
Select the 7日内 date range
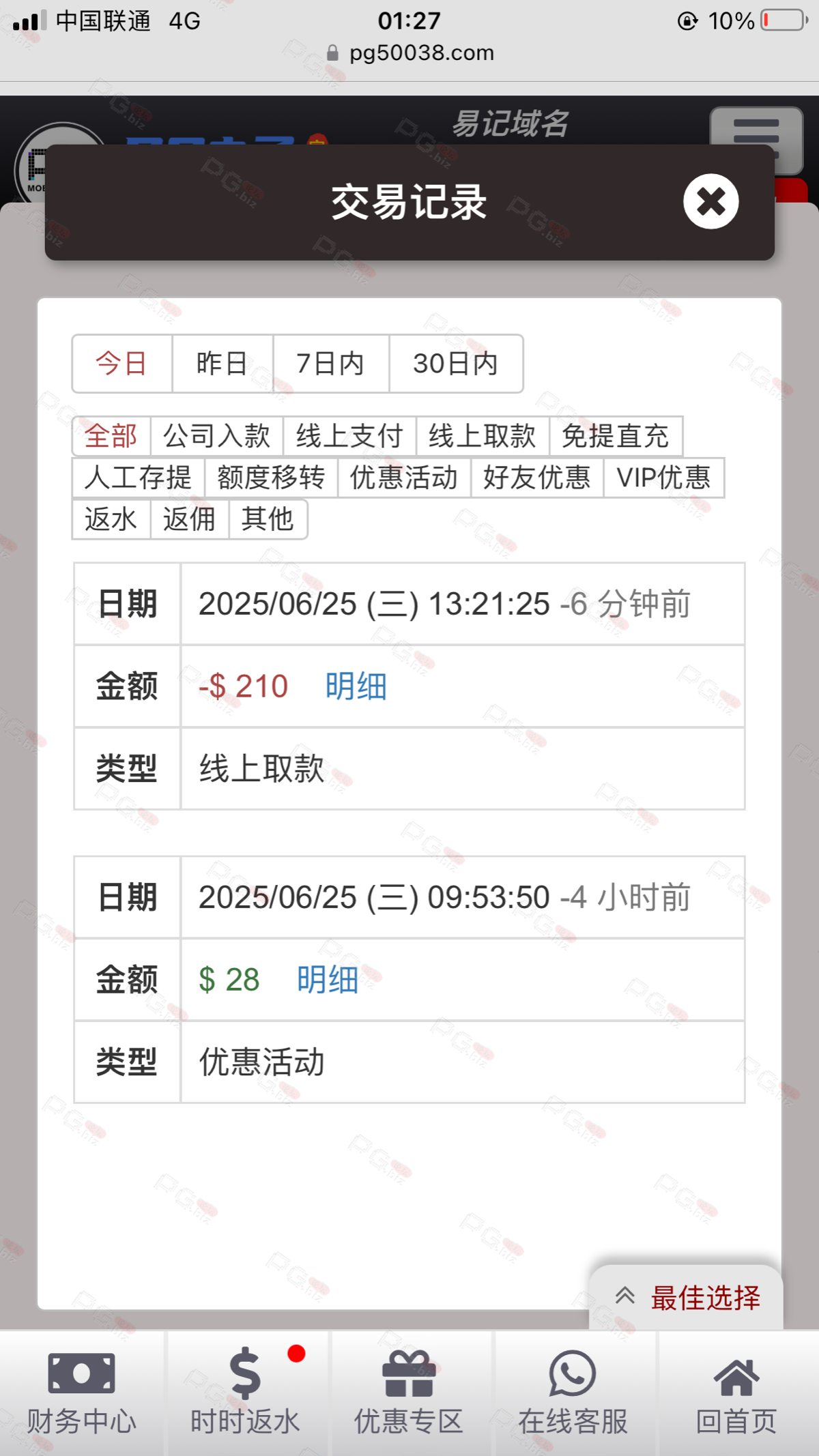click(330, 364)
